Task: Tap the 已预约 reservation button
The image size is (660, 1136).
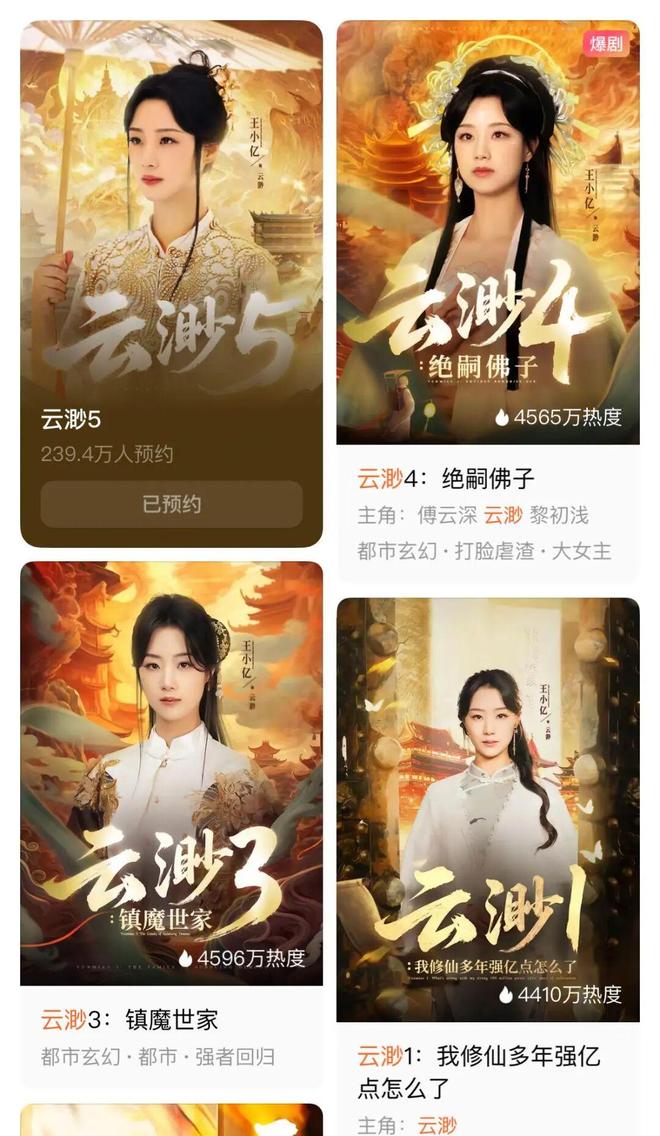Action: tap(171, 504)
